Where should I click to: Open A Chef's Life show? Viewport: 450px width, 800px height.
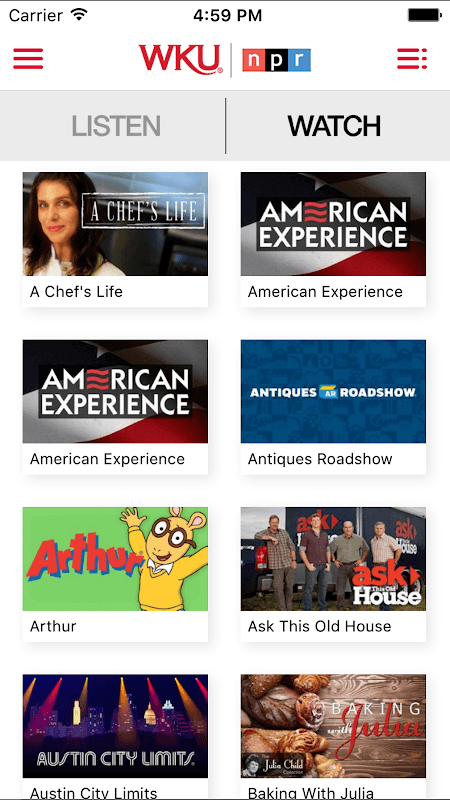point(115,240)
